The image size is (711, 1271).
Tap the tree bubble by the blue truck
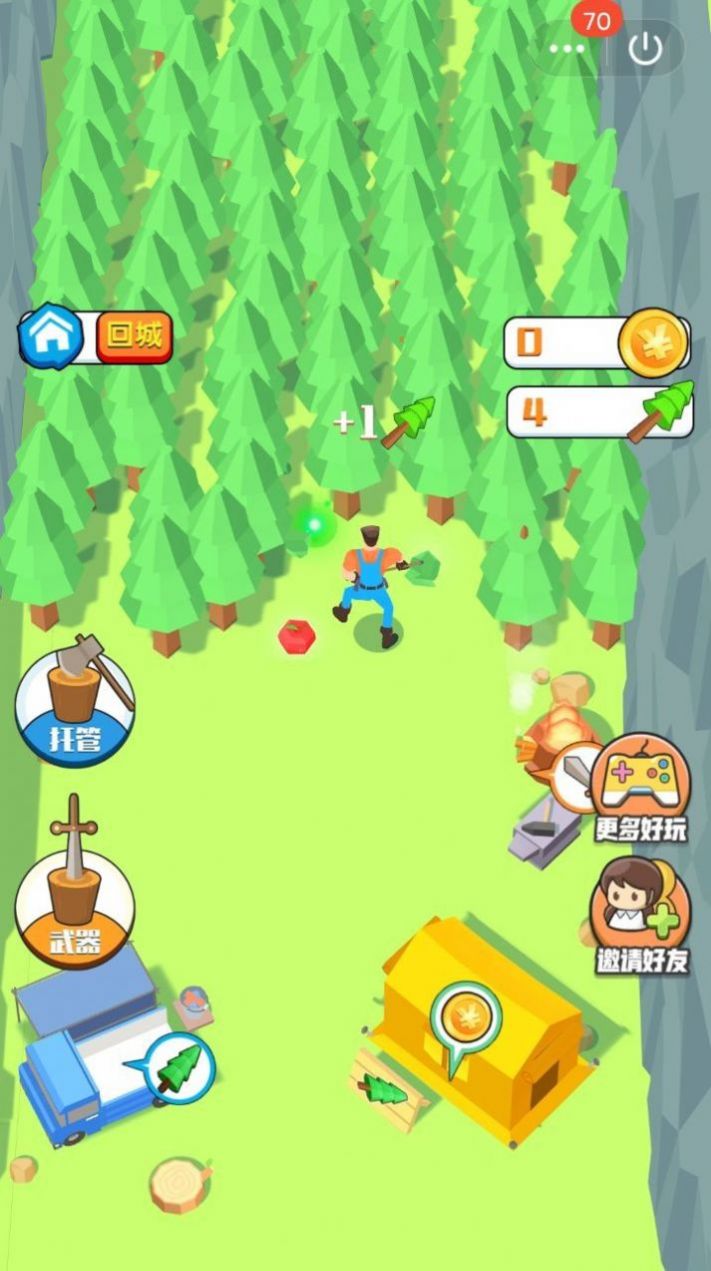point(181,1067)
